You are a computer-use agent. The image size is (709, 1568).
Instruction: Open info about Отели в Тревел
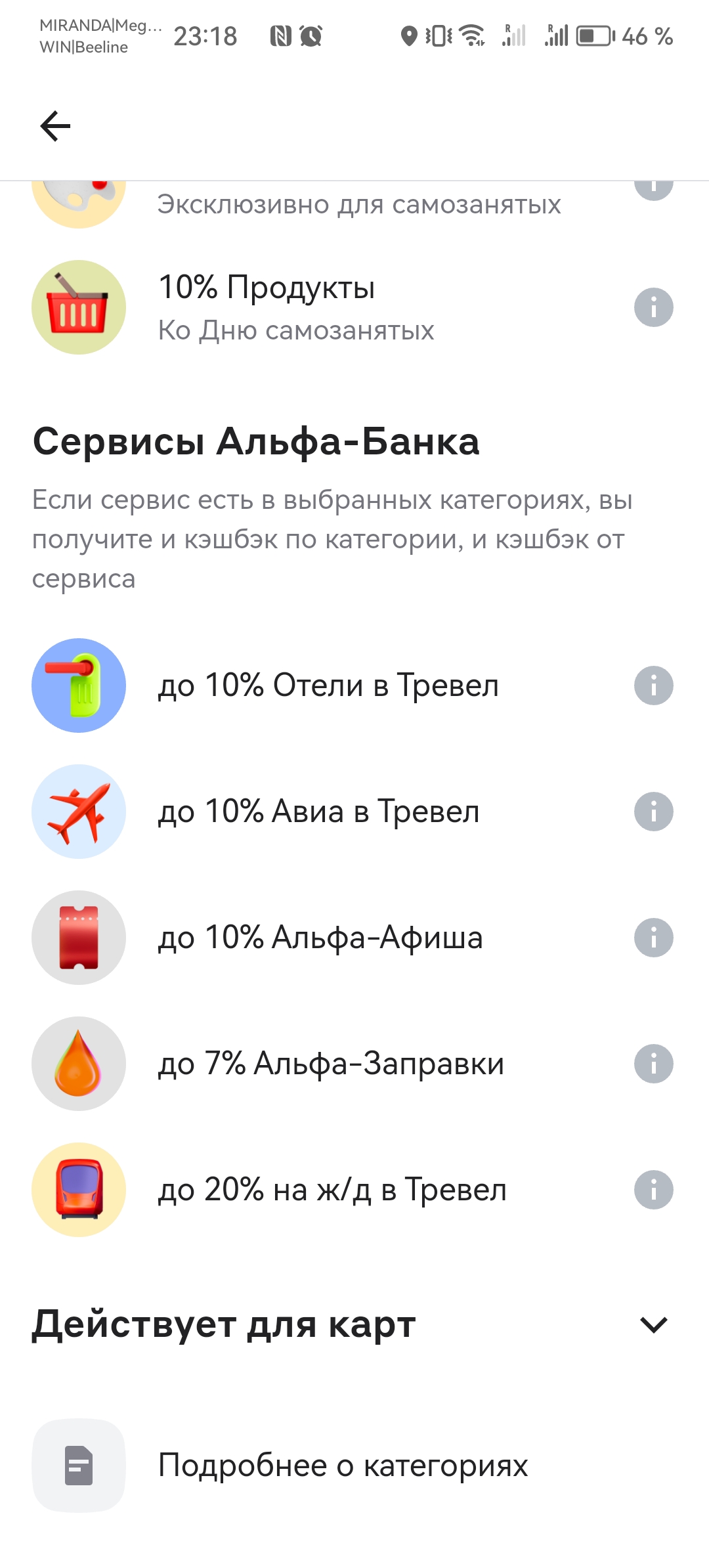pos(653,685)
